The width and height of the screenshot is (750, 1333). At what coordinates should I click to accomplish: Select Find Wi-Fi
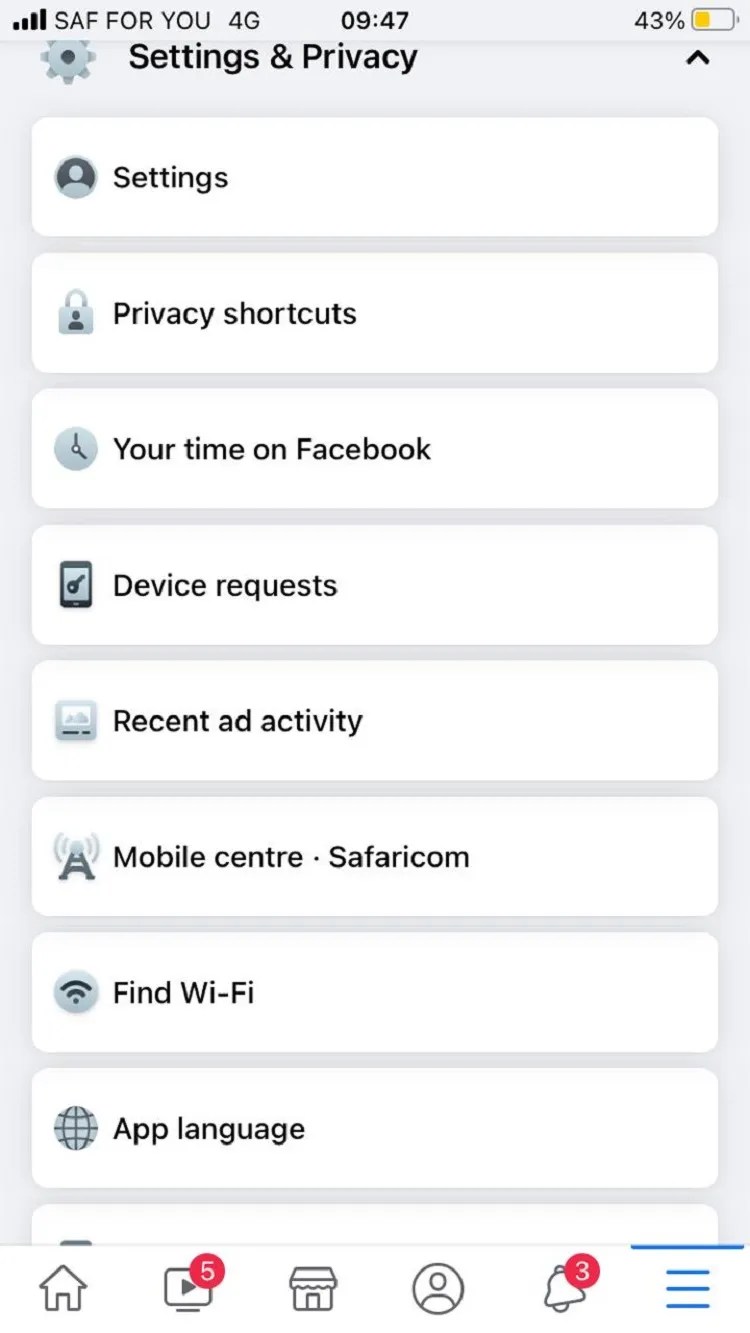(375, 992)
